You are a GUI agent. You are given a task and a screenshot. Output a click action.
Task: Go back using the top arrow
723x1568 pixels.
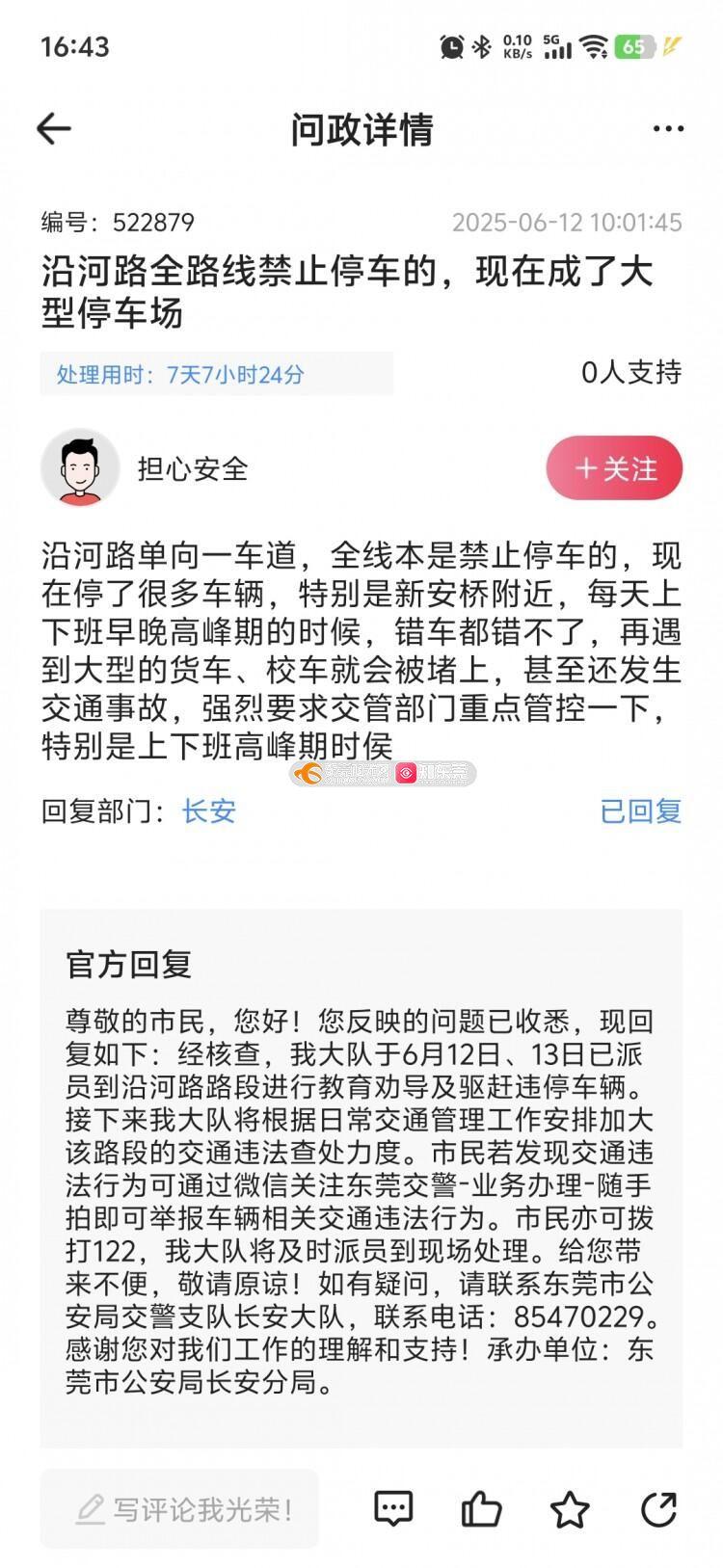(x=54, y=129)
